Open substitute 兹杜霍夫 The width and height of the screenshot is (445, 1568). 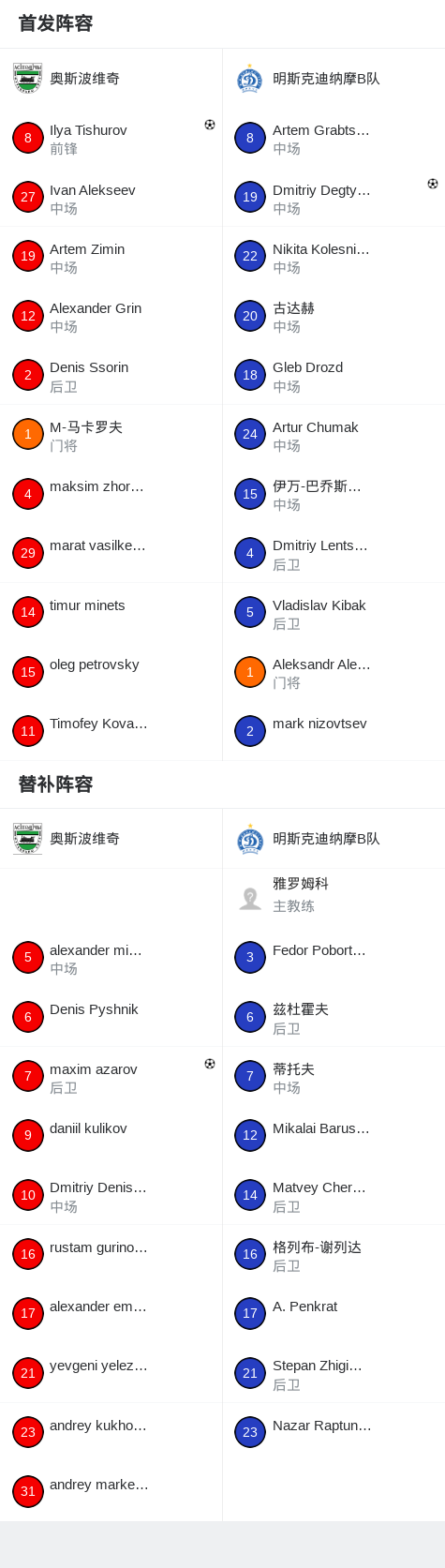coord(334,1017)
